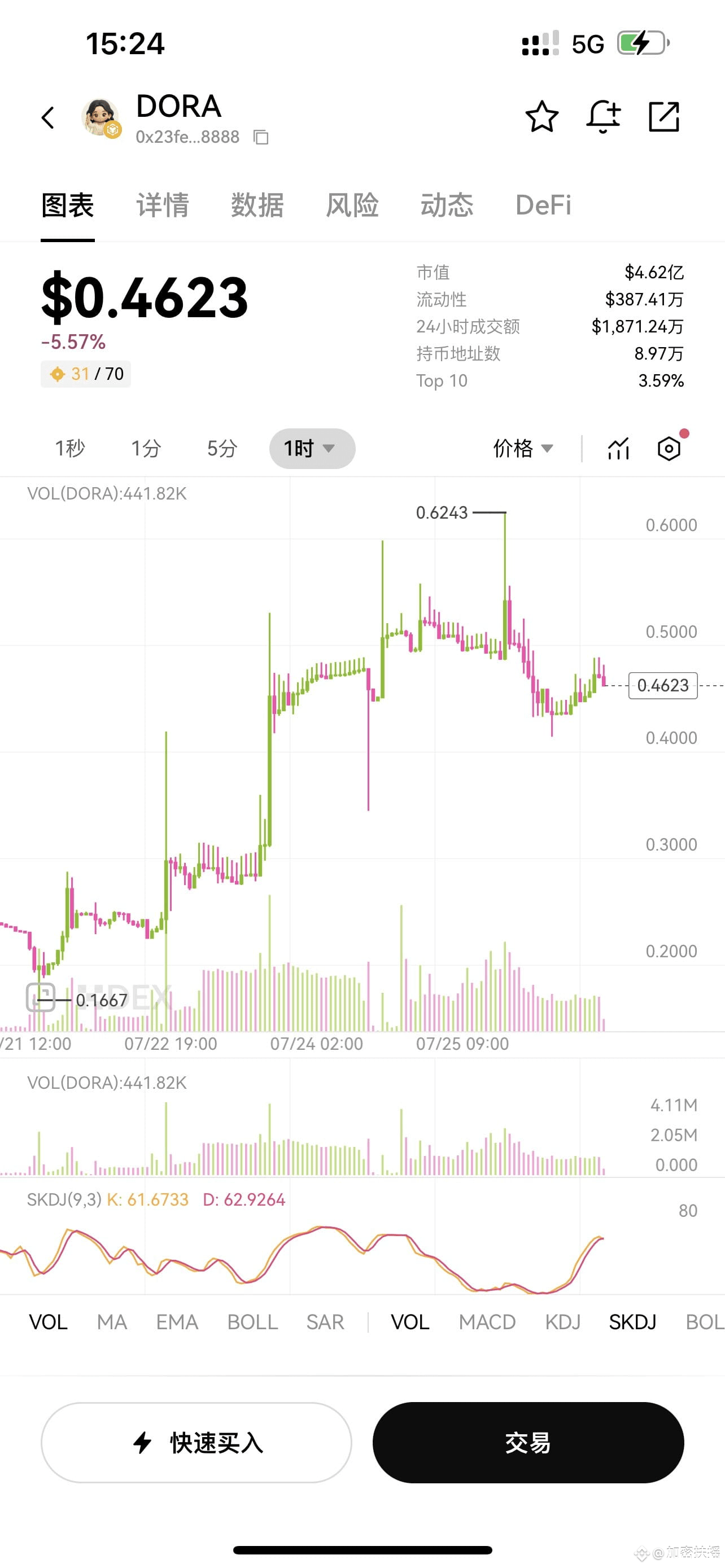Switch to the 动态 tab
The height and width of the screenshot is (1568, 725).
pyautogui.click(x=447, y=205)
